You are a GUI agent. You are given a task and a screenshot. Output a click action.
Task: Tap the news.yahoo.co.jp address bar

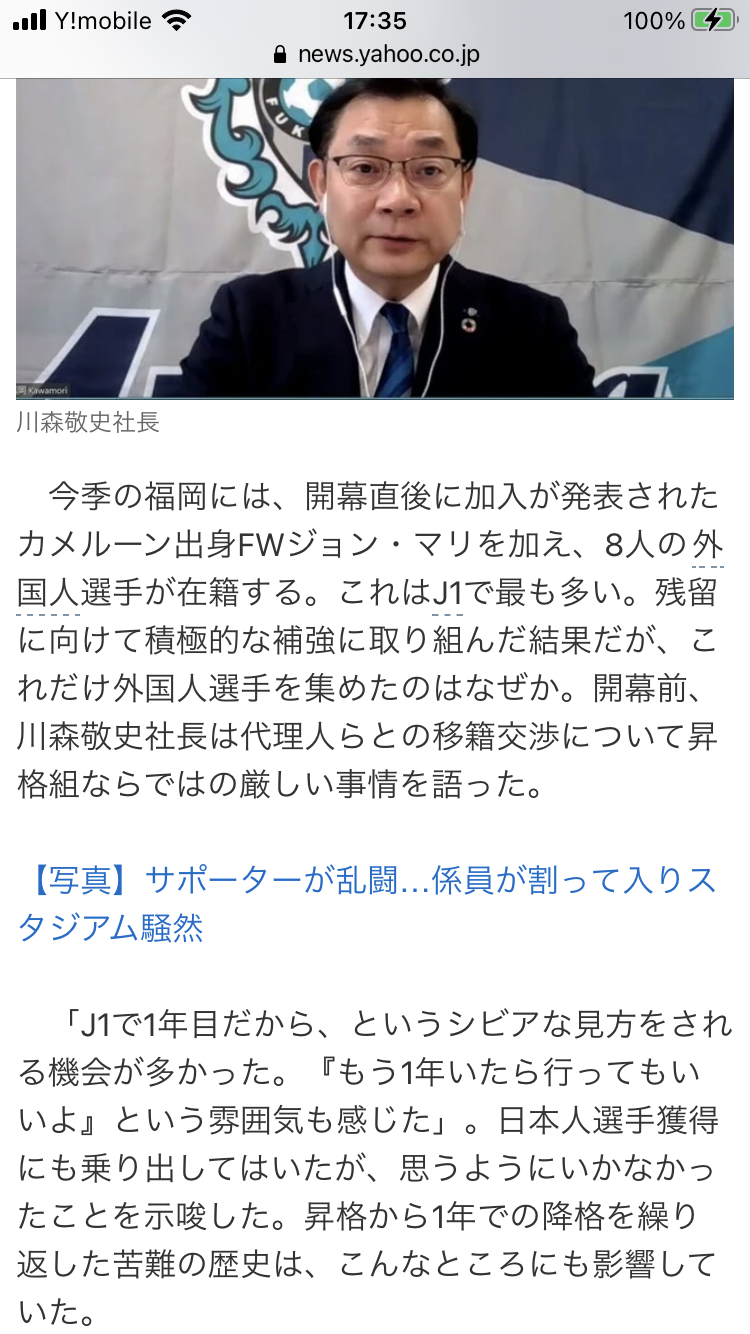point(375,54)
